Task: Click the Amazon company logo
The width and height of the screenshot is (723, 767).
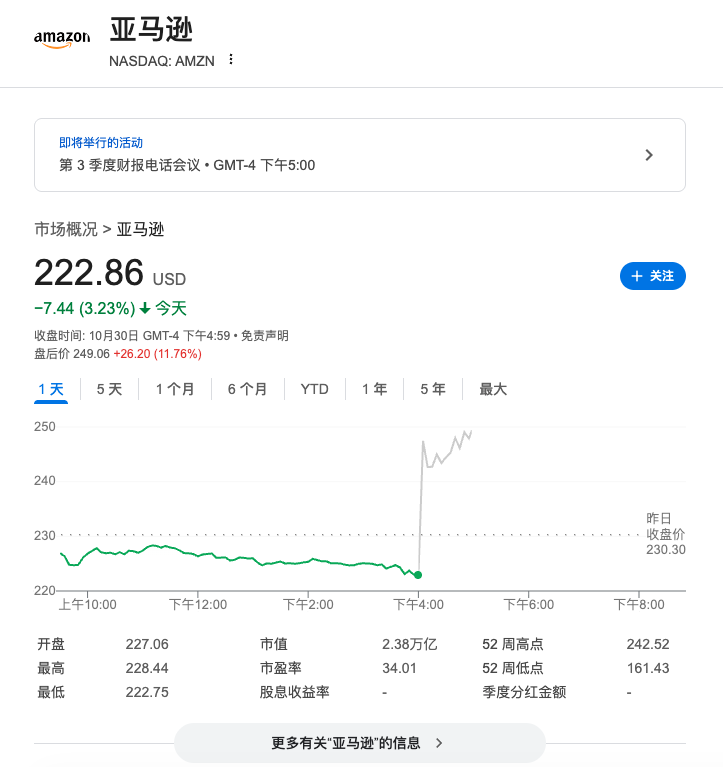Action: (x=63, y=38)
